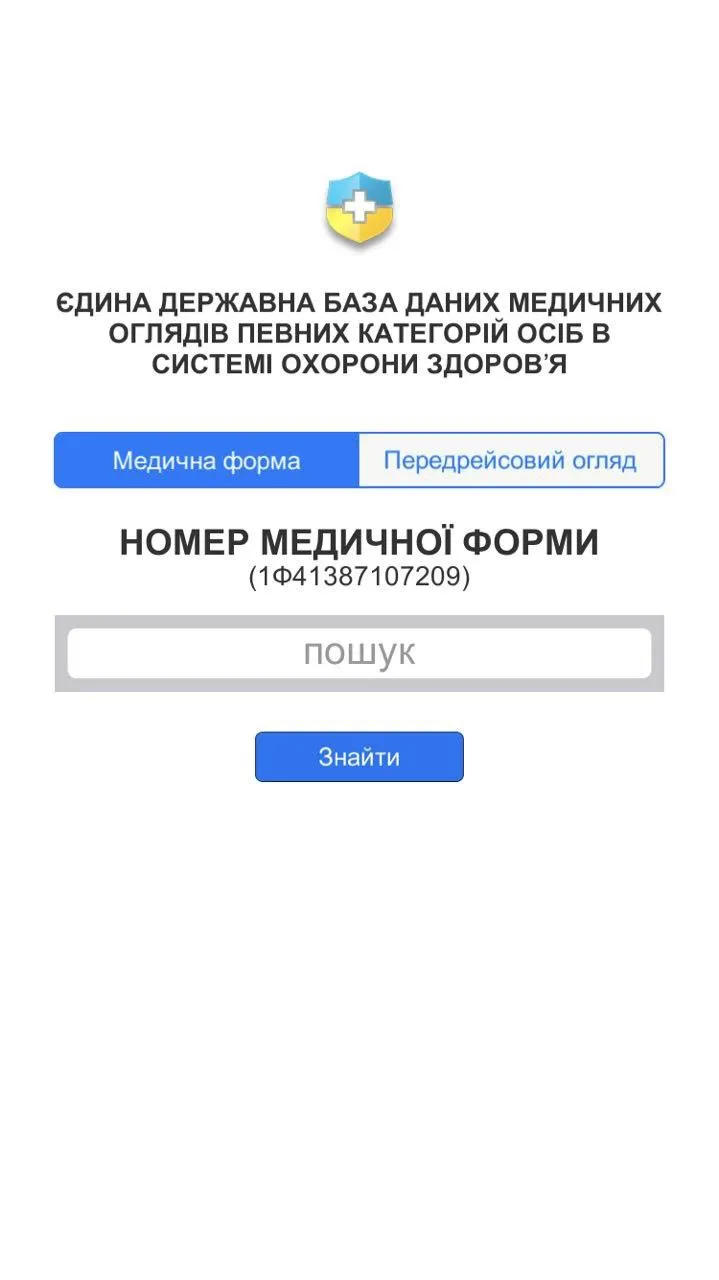Switch to the Медична форма tab
719x1280 pixels.
pos(206,461)
